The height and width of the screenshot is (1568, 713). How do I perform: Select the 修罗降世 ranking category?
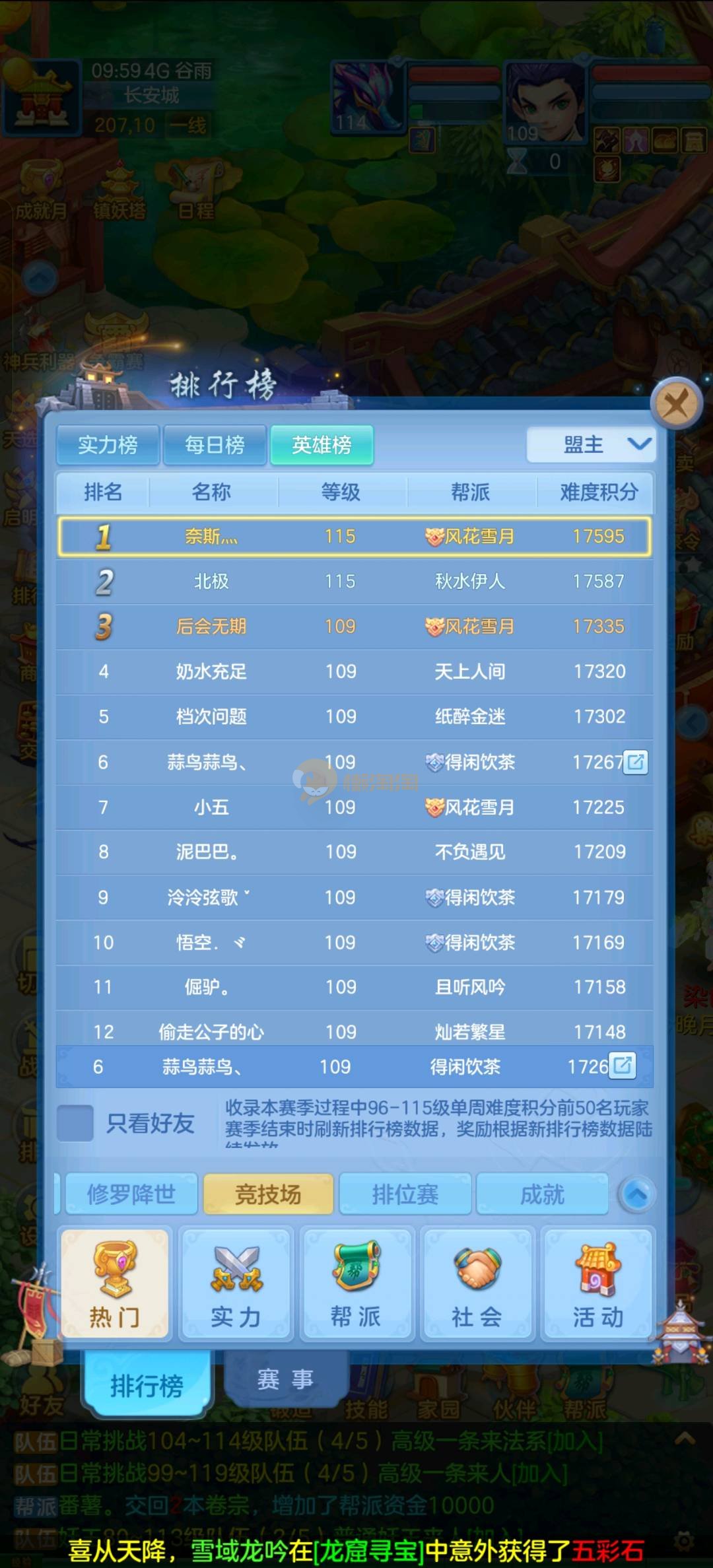point(131,1194)
